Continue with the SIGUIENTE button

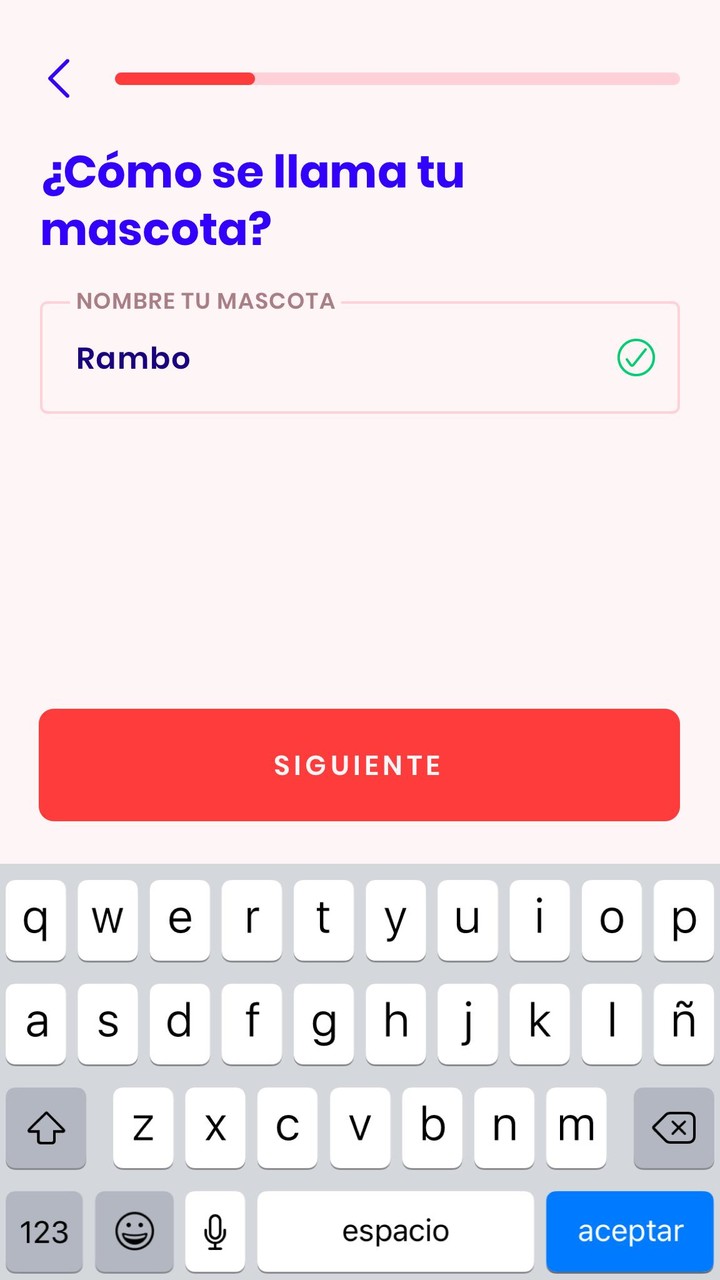pyautogui.click(x=359, y=765)
